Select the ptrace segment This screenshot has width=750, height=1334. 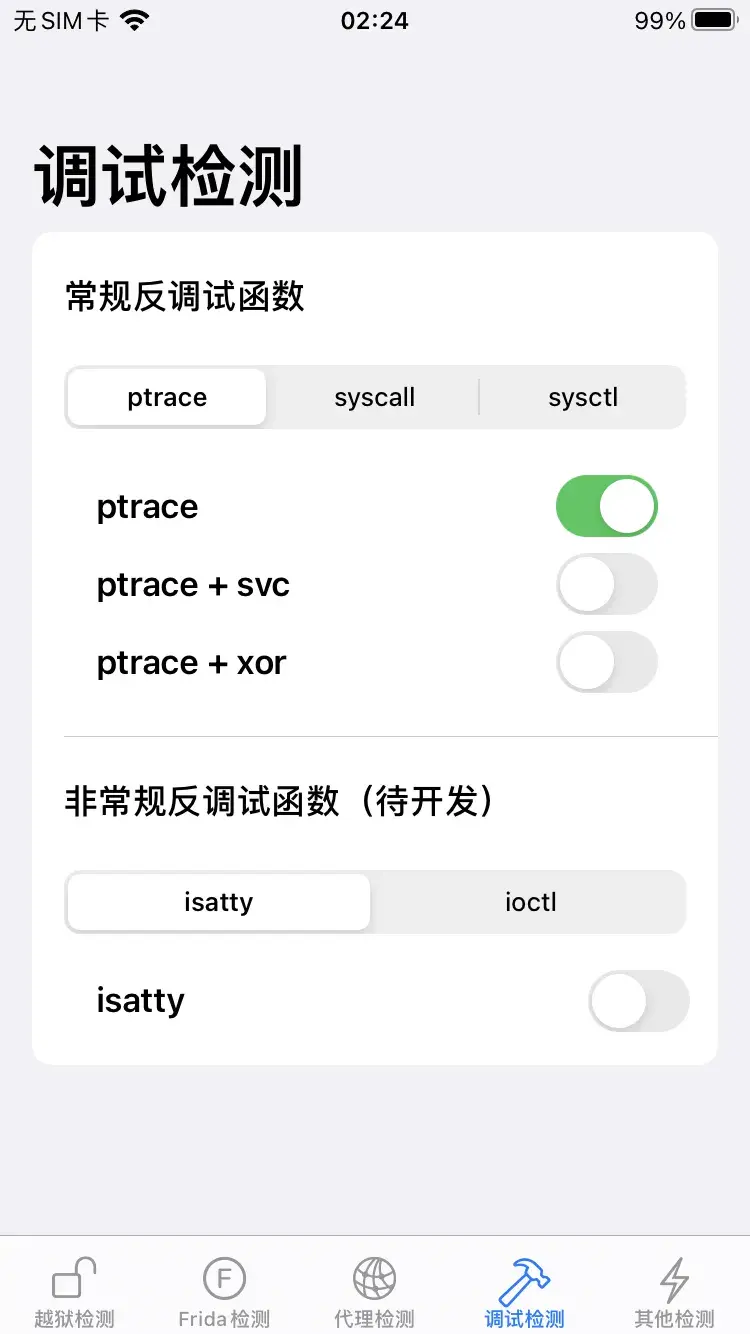[167, 397]
